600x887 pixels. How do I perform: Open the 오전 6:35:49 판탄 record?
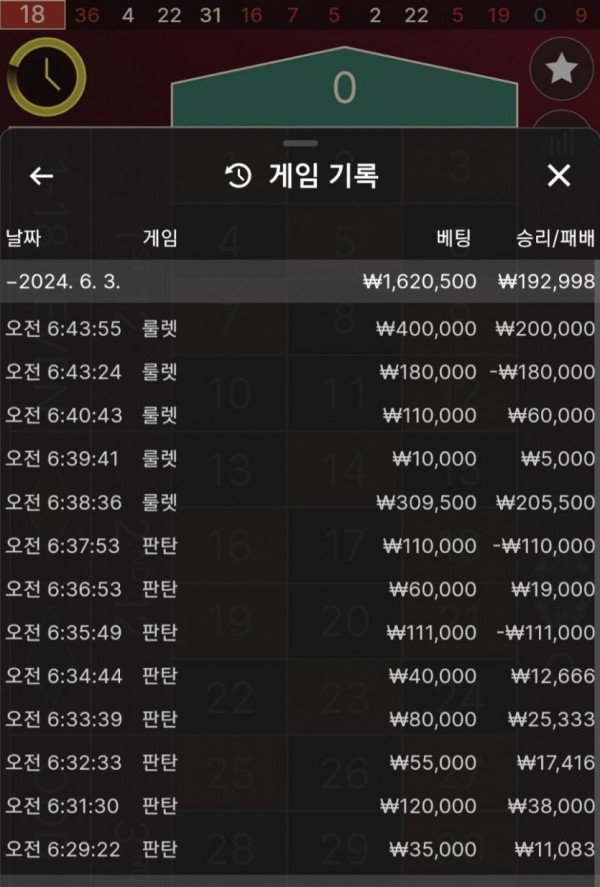[x=300, y=632]
